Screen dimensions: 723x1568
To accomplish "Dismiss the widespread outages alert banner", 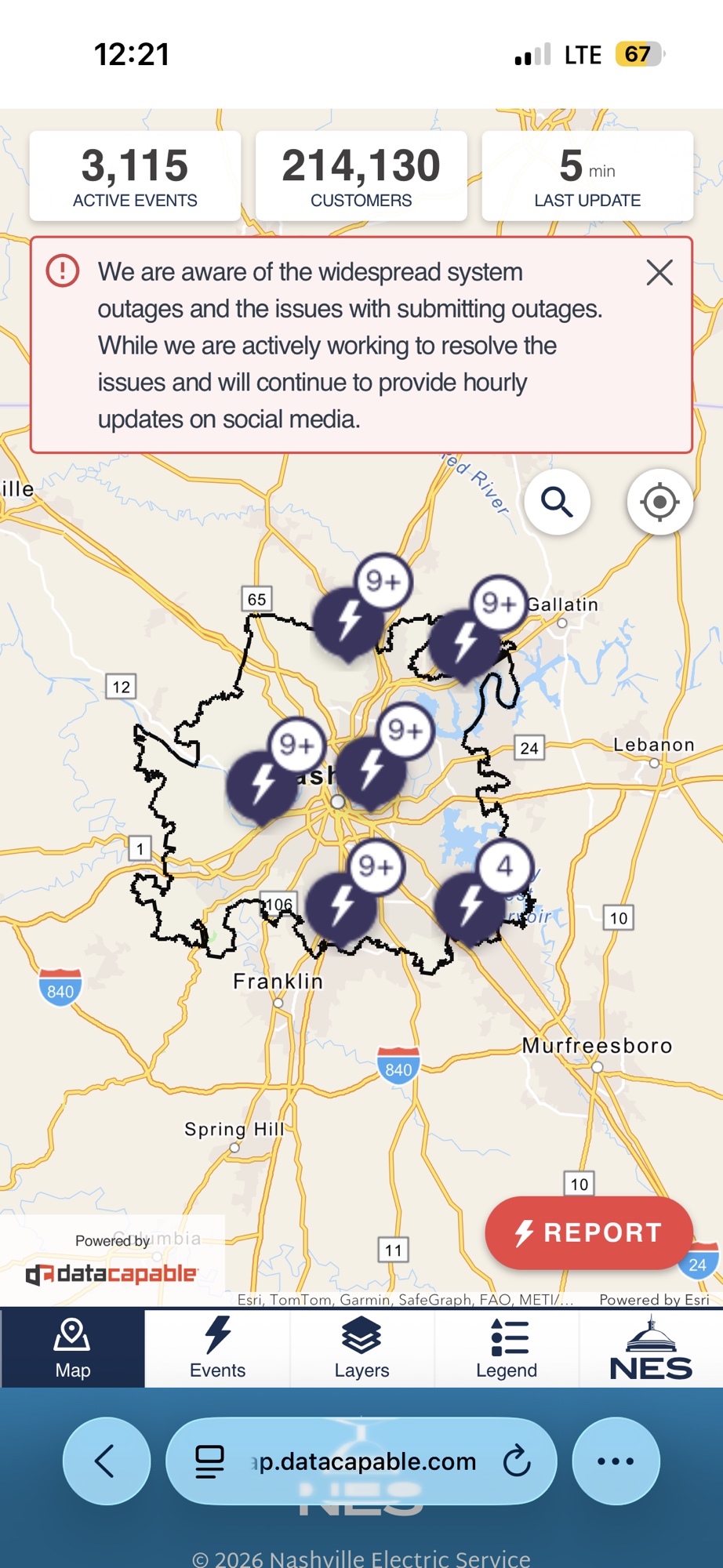I will pos(659,273).
